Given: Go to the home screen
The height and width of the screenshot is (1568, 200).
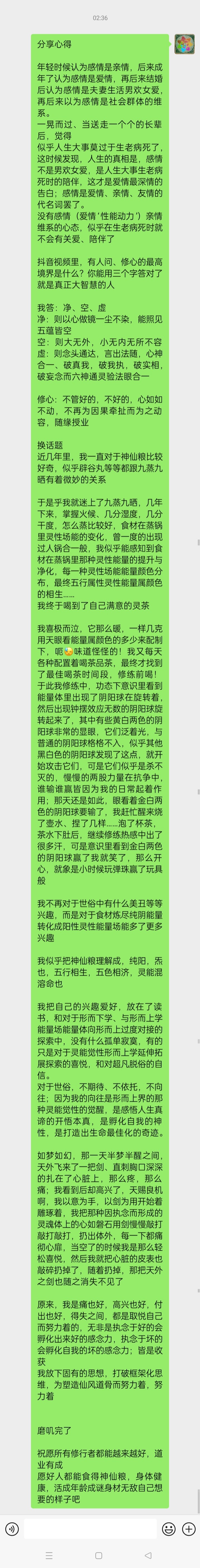Looking at the screenshot, I should [x=98, y=1556].
